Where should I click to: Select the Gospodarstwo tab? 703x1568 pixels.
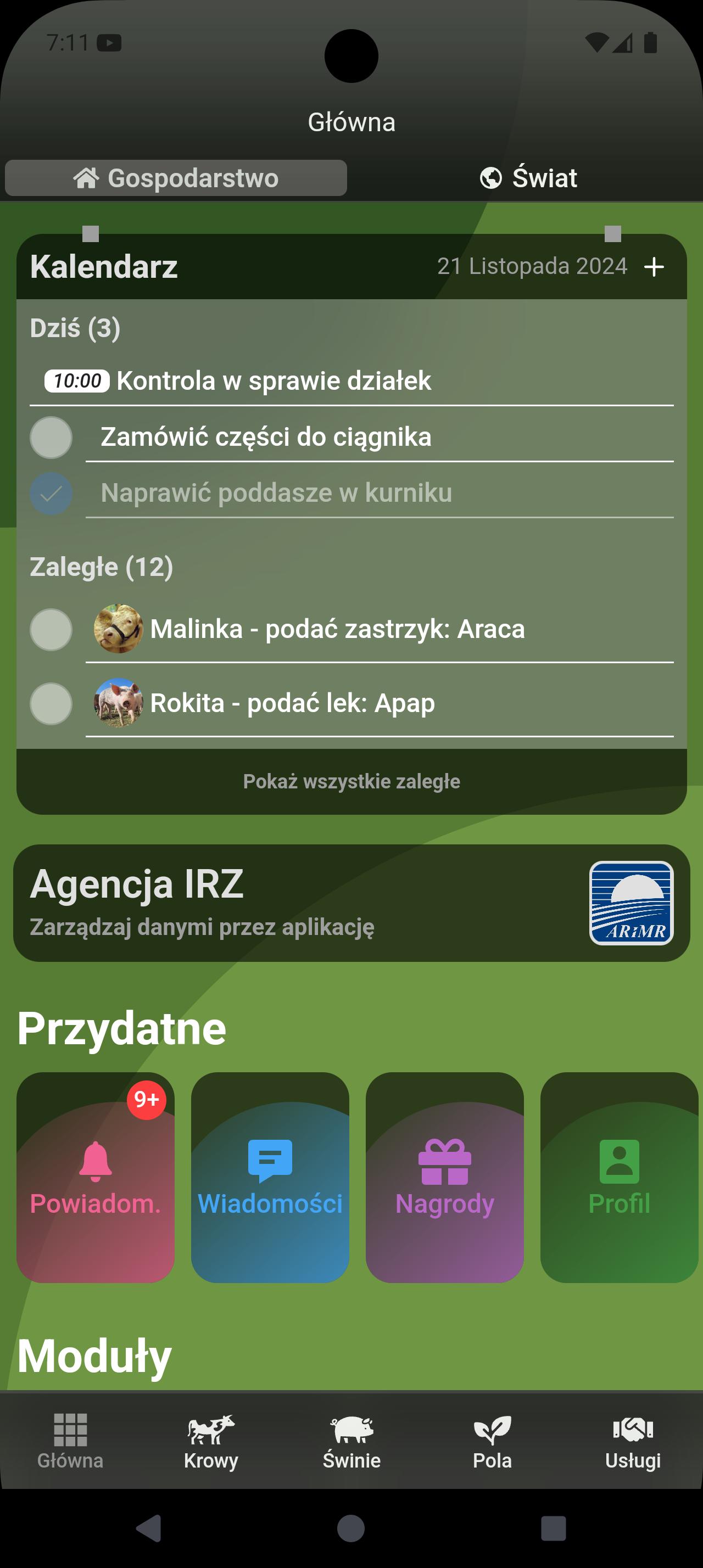(x=176, y=178)
